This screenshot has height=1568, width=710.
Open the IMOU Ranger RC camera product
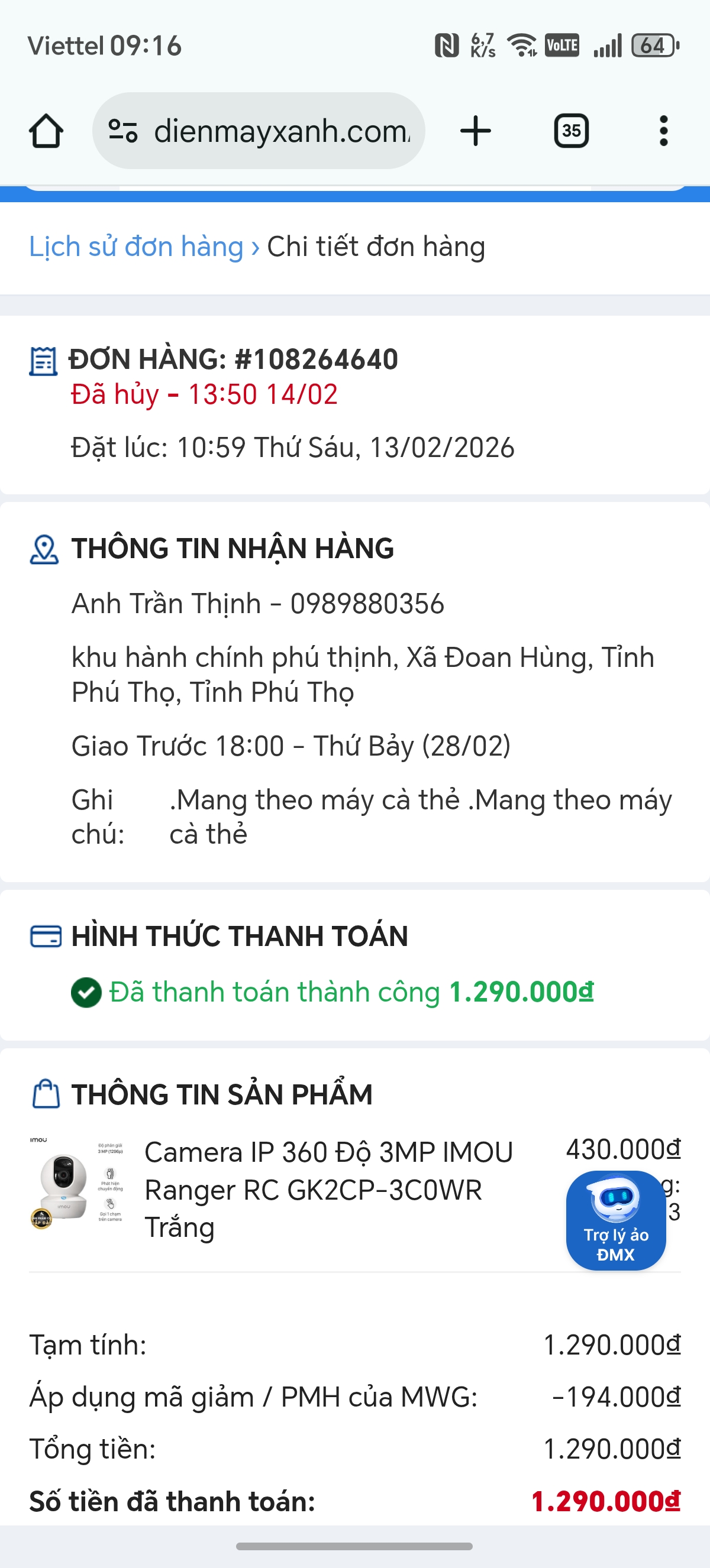(328, 1189)
